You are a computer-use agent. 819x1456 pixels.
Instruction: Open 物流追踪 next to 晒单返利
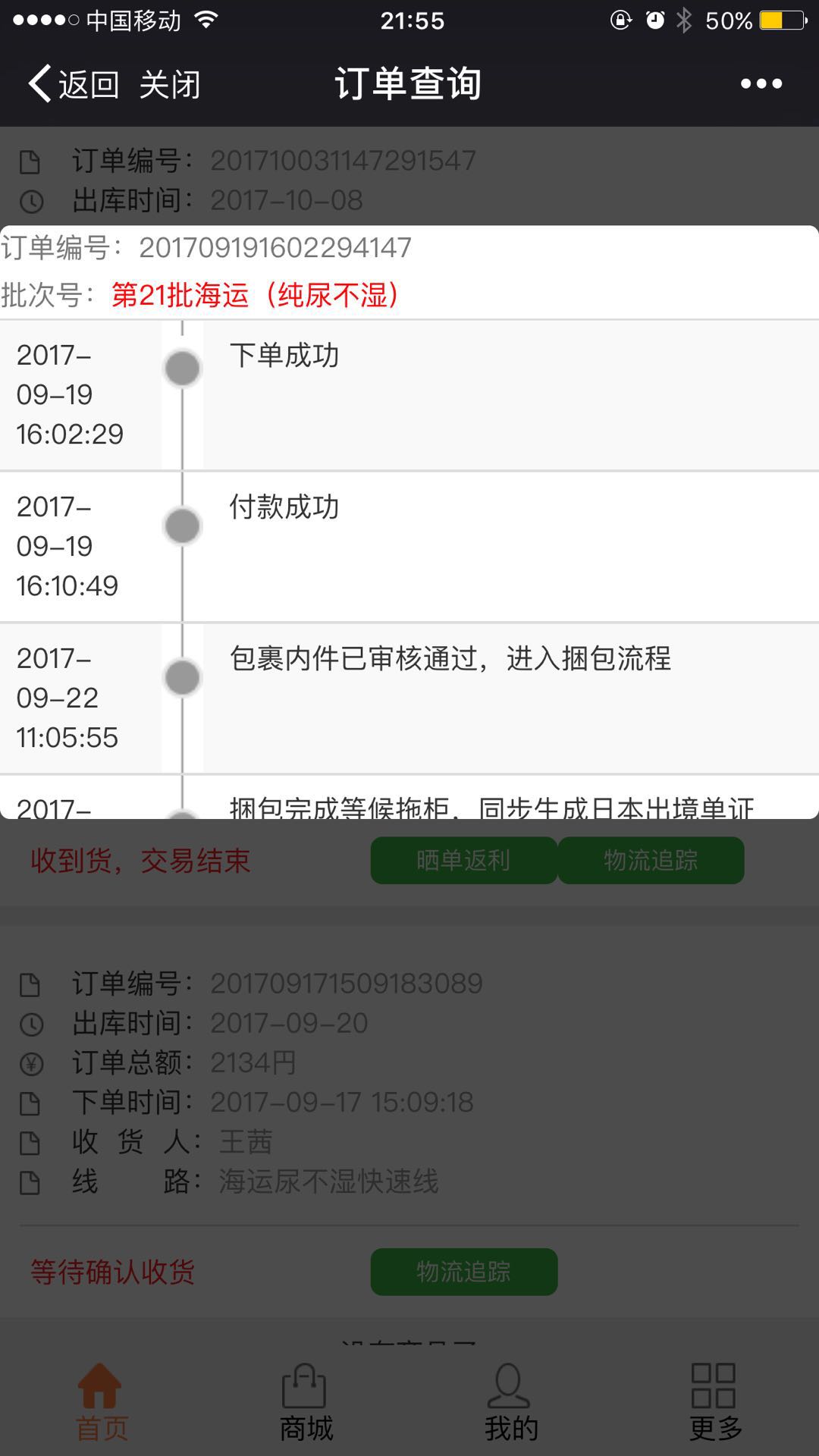tap(651, 861)
